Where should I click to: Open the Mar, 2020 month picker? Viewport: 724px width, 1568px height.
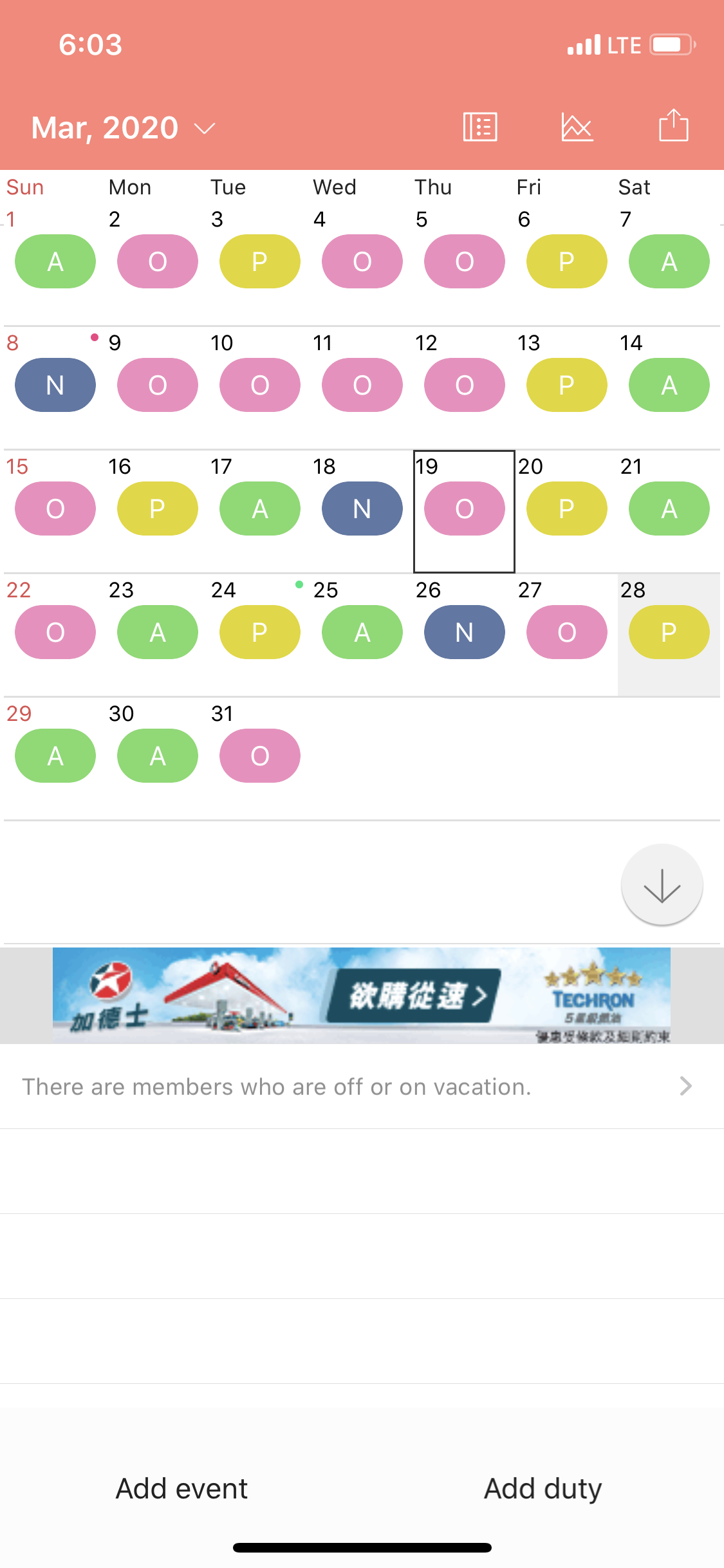point(123,128)
